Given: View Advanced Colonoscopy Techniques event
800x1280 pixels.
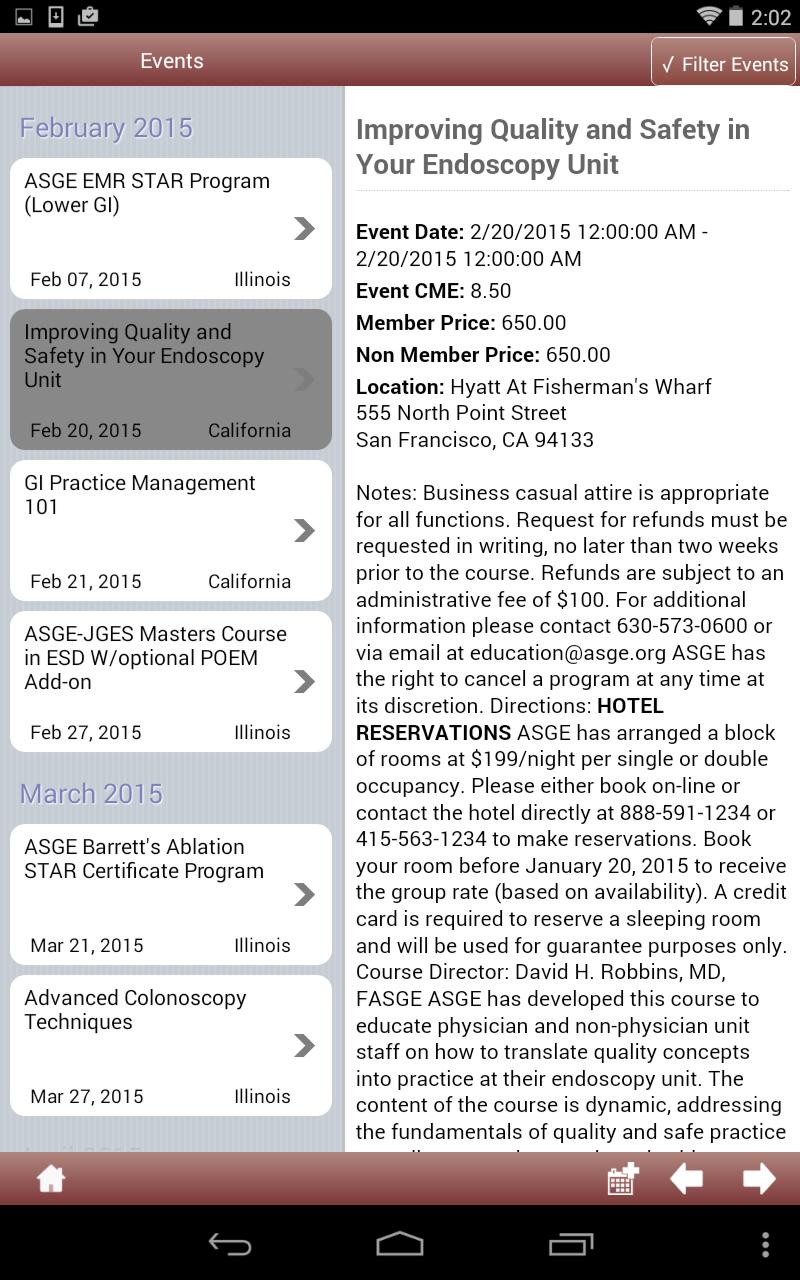Looking at the screenshot, I should [171, 1045].
